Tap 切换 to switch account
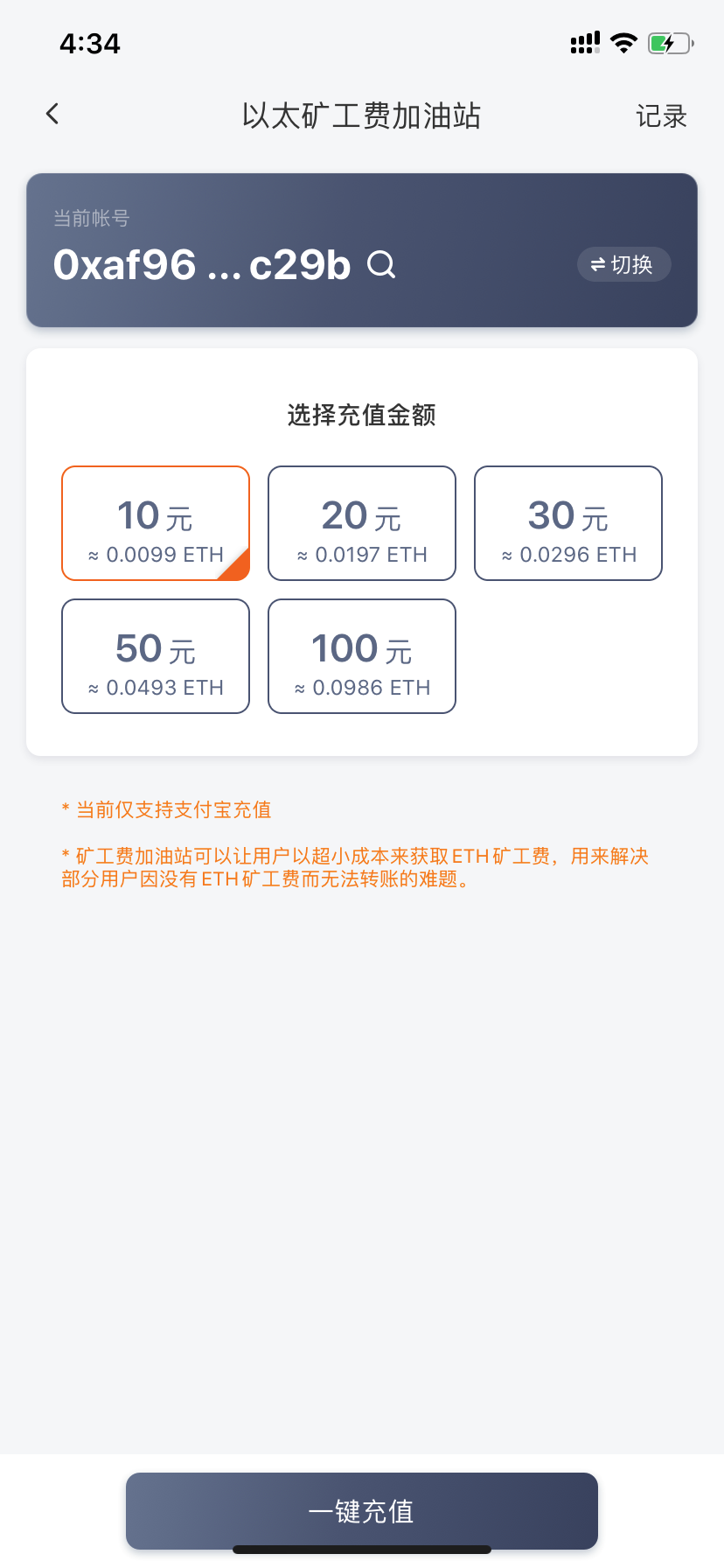The width and height of the screenshot is (724, 1568). (623, 264)
